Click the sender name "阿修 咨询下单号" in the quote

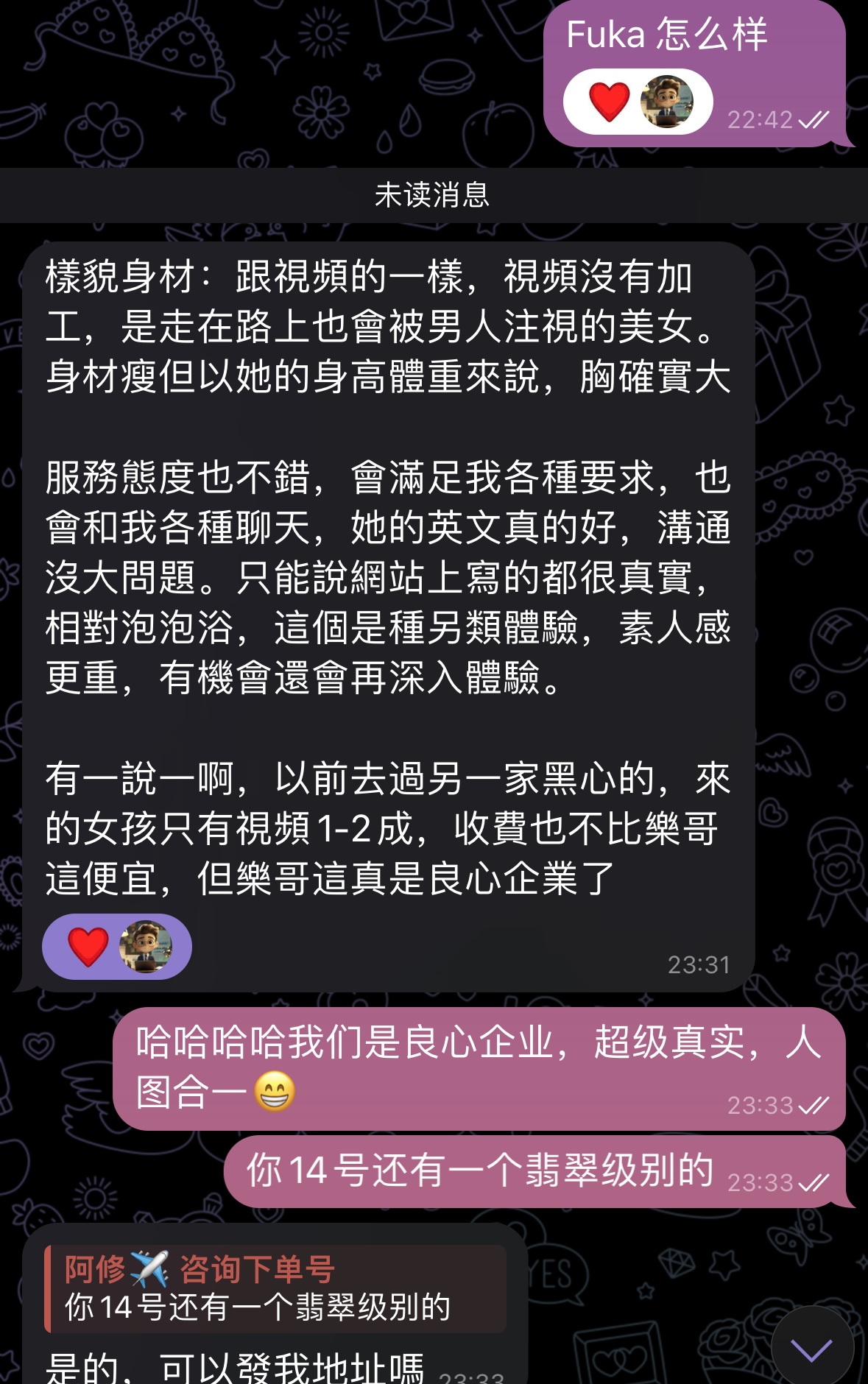199,1265
